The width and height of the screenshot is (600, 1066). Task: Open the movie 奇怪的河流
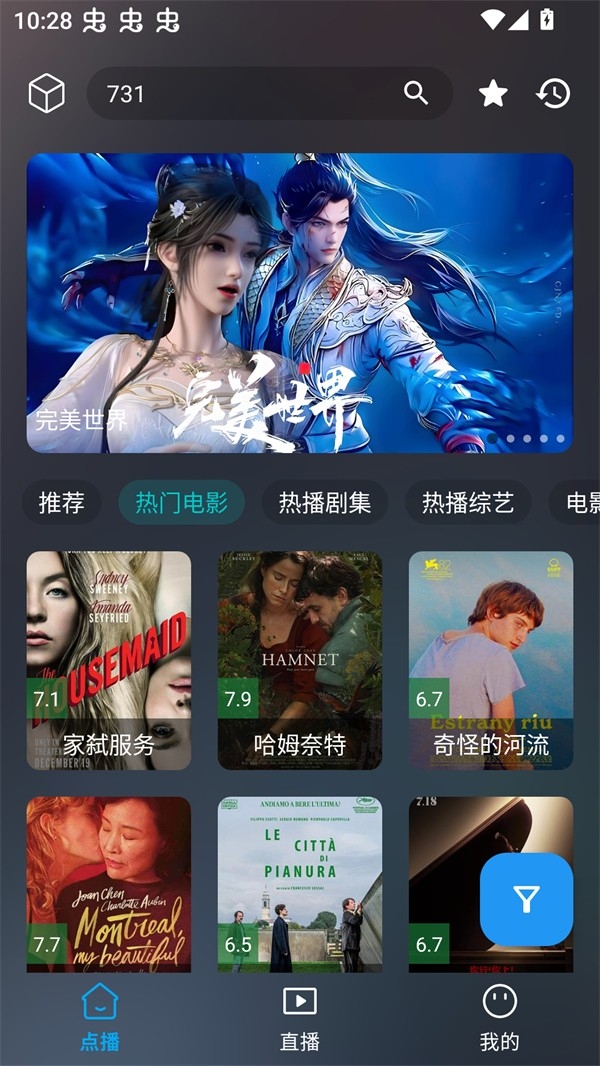491,660
